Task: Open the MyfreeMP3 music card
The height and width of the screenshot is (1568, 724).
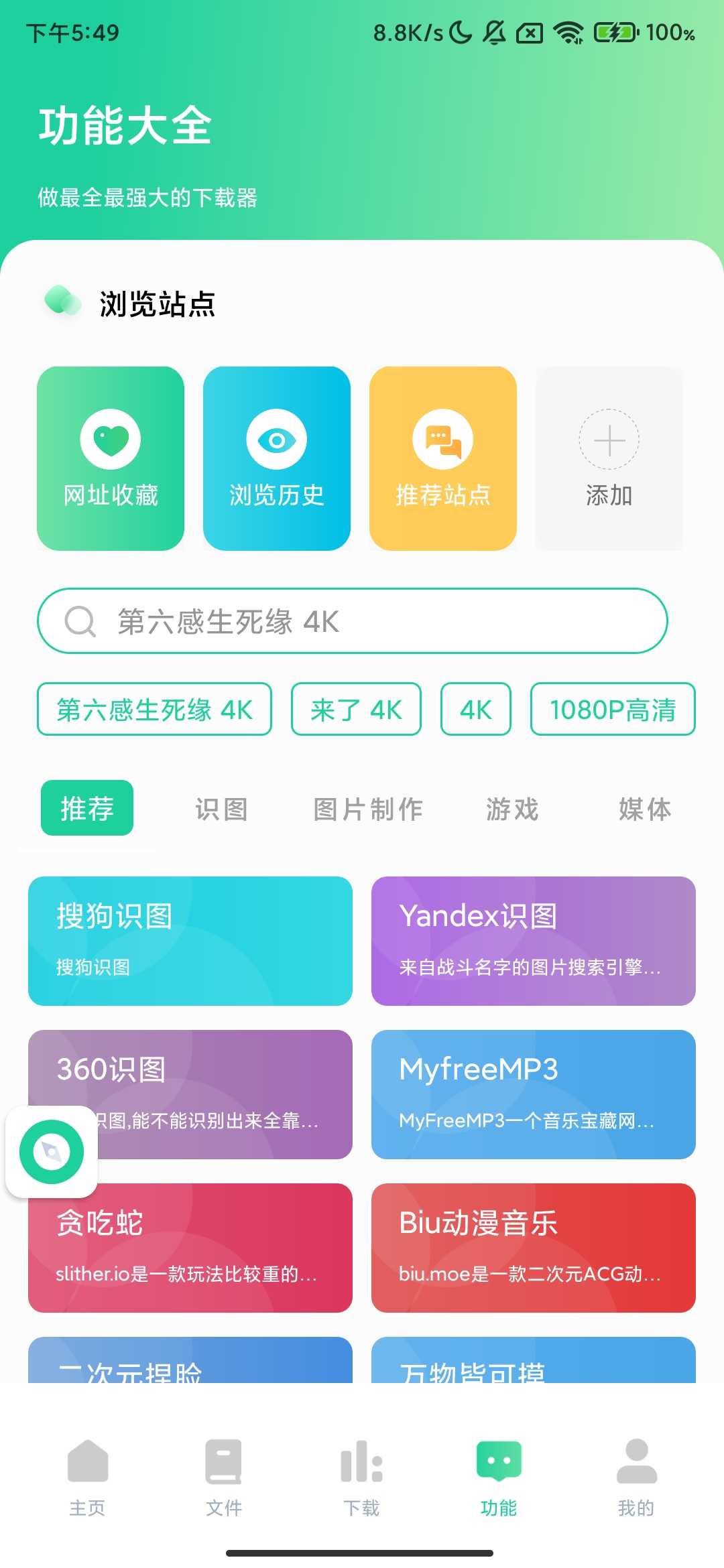Action: click(x=533, y=1094)
